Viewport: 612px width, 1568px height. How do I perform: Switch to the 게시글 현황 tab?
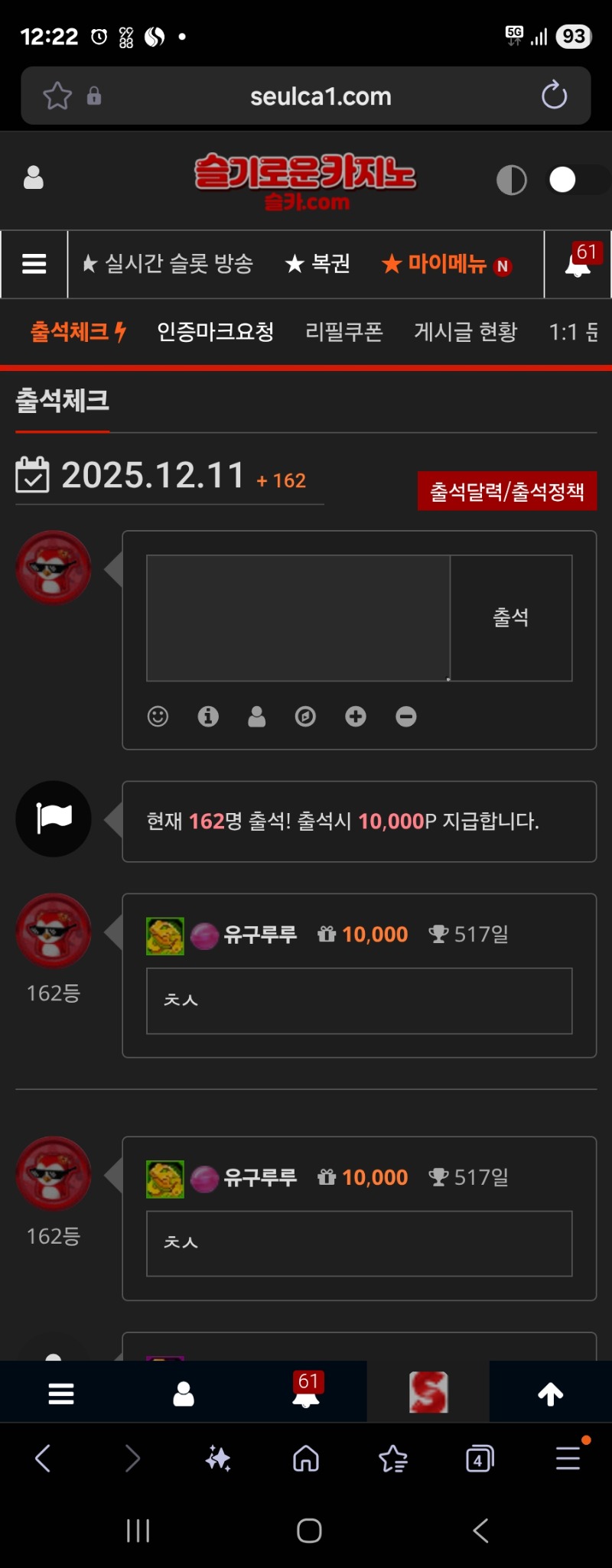click(x=466, y=332)
